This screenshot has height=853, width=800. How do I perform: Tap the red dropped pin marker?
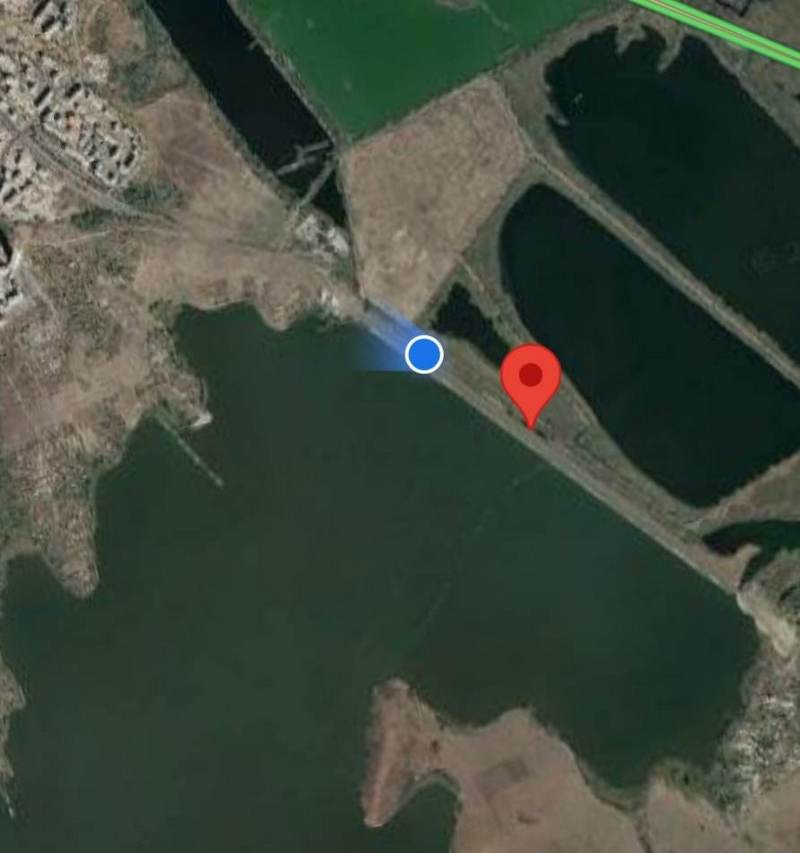(530, 379)
